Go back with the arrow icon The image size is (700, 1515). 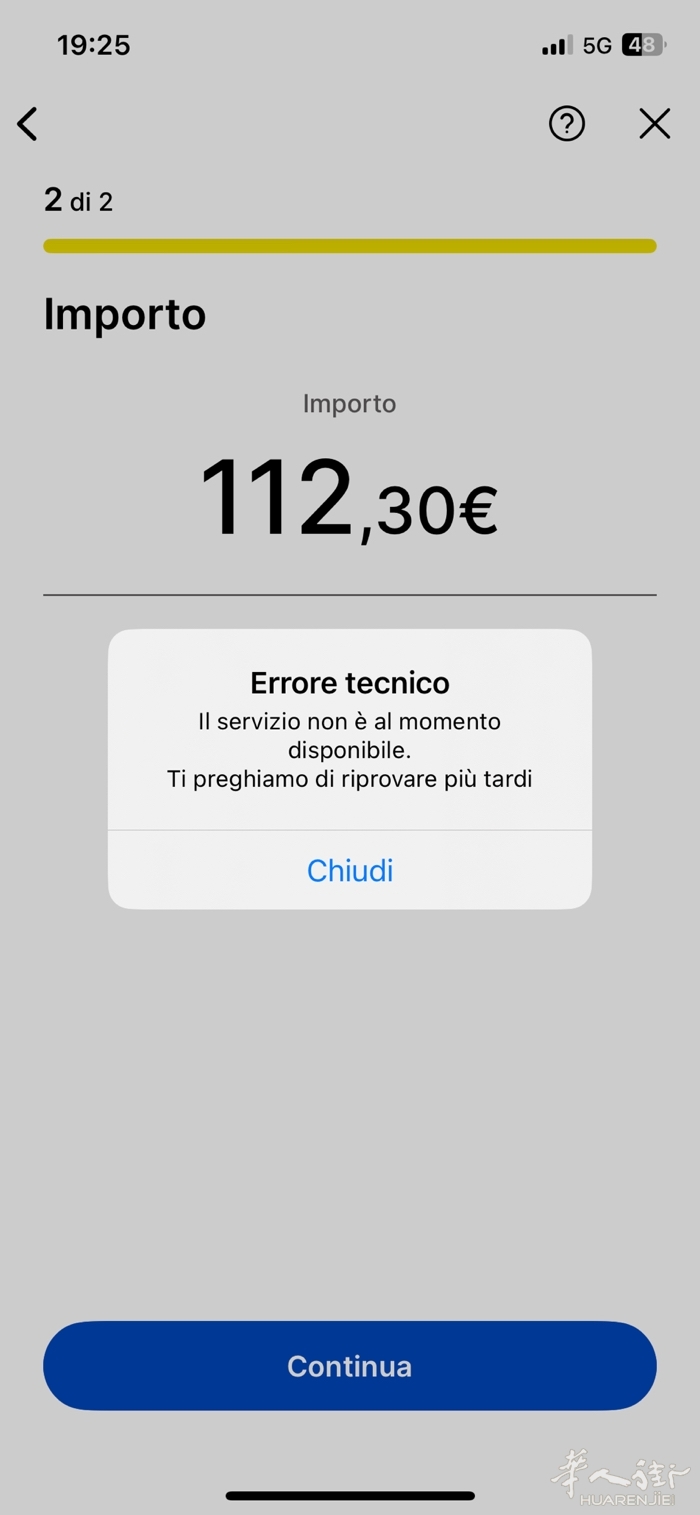27,124
